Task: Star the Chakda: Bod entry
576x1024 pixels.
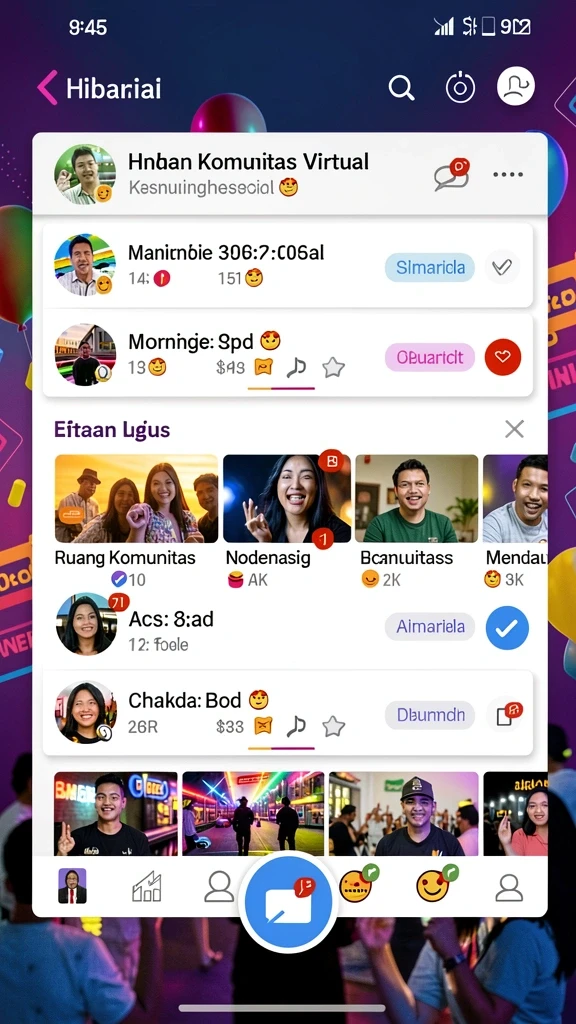Action: (334, 726)
